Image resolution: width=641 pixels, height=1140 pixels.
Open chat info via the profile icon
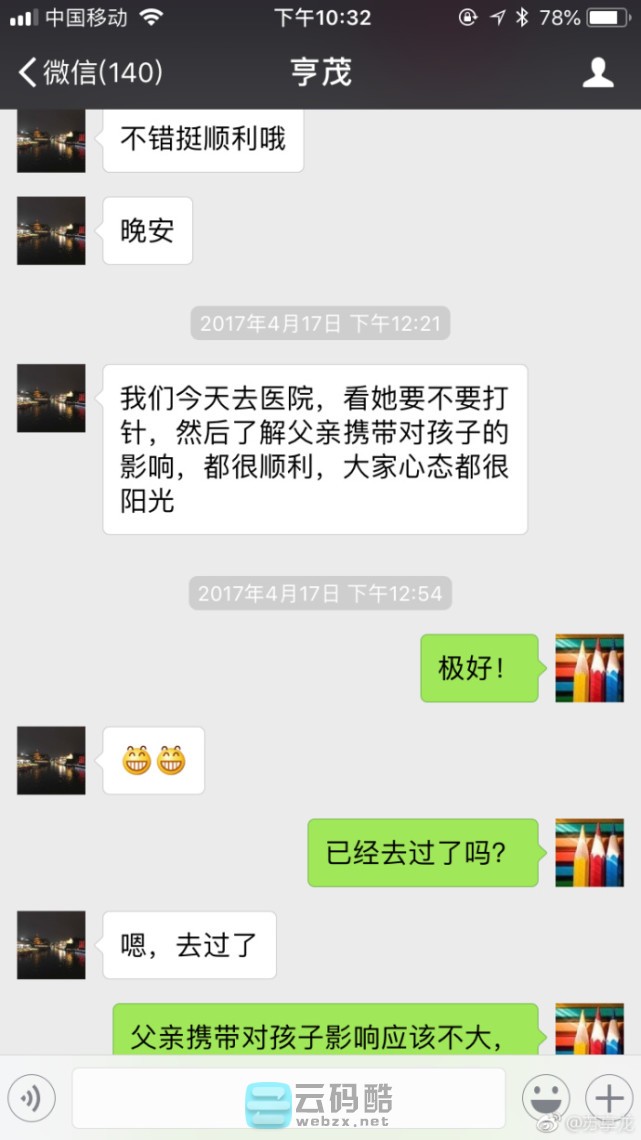pyautogui.click(x=598, y=72)
